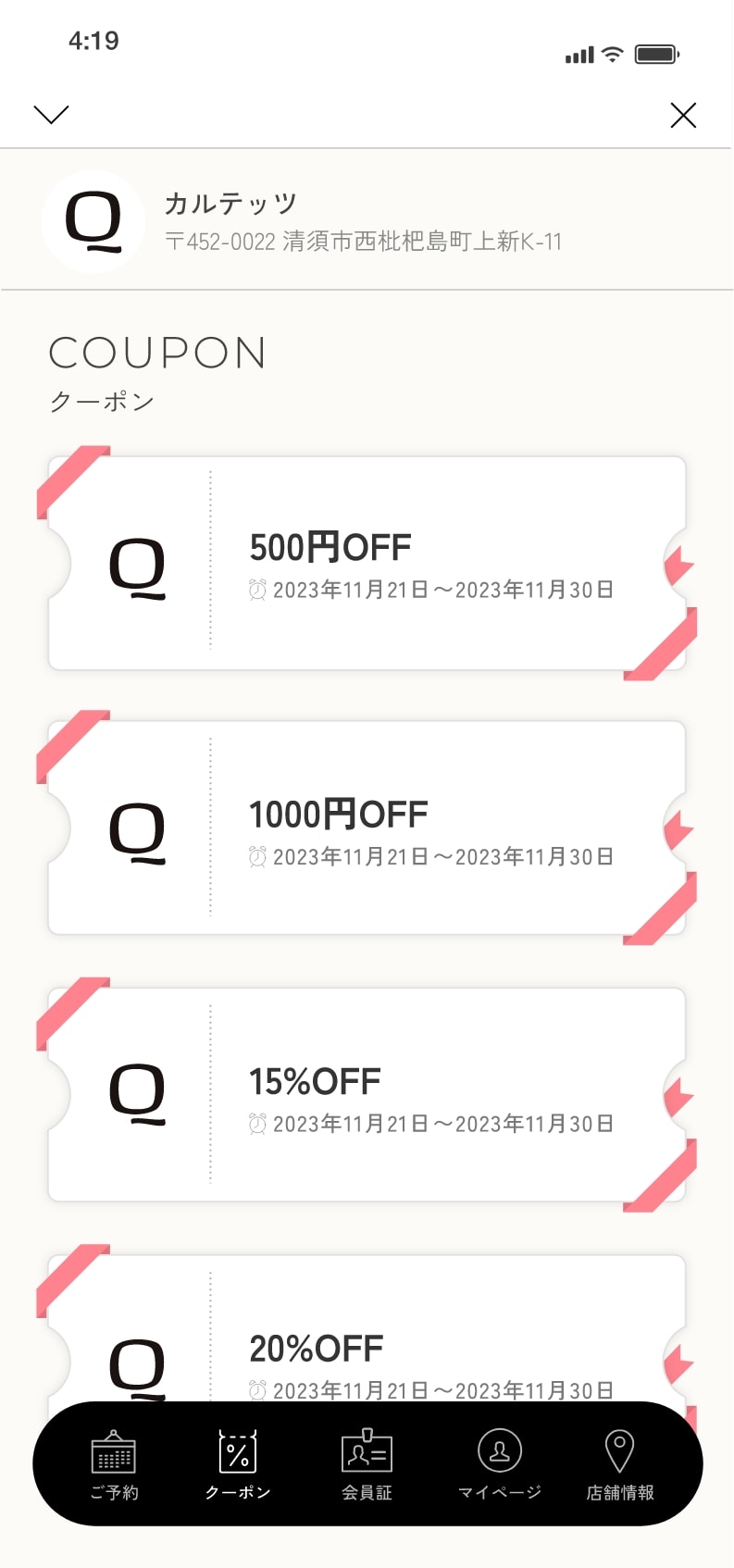The height and width of the screenshot is (1568, 734).
Task: Collapse the screen with the down chevron
Action: 51,115
